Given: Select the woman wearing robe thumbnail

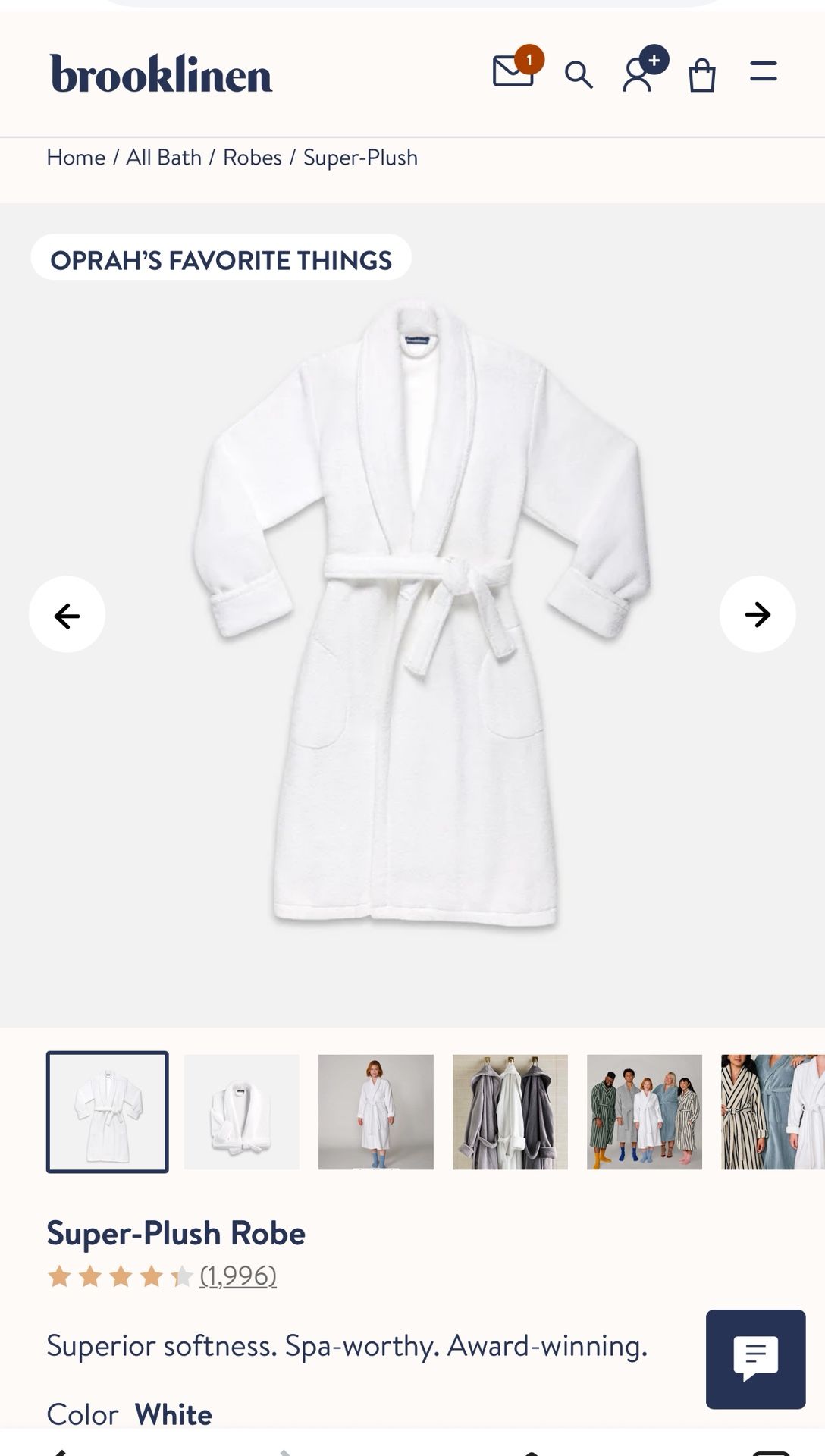Looking at the screenshot, I should click(x=376, y=1112).
